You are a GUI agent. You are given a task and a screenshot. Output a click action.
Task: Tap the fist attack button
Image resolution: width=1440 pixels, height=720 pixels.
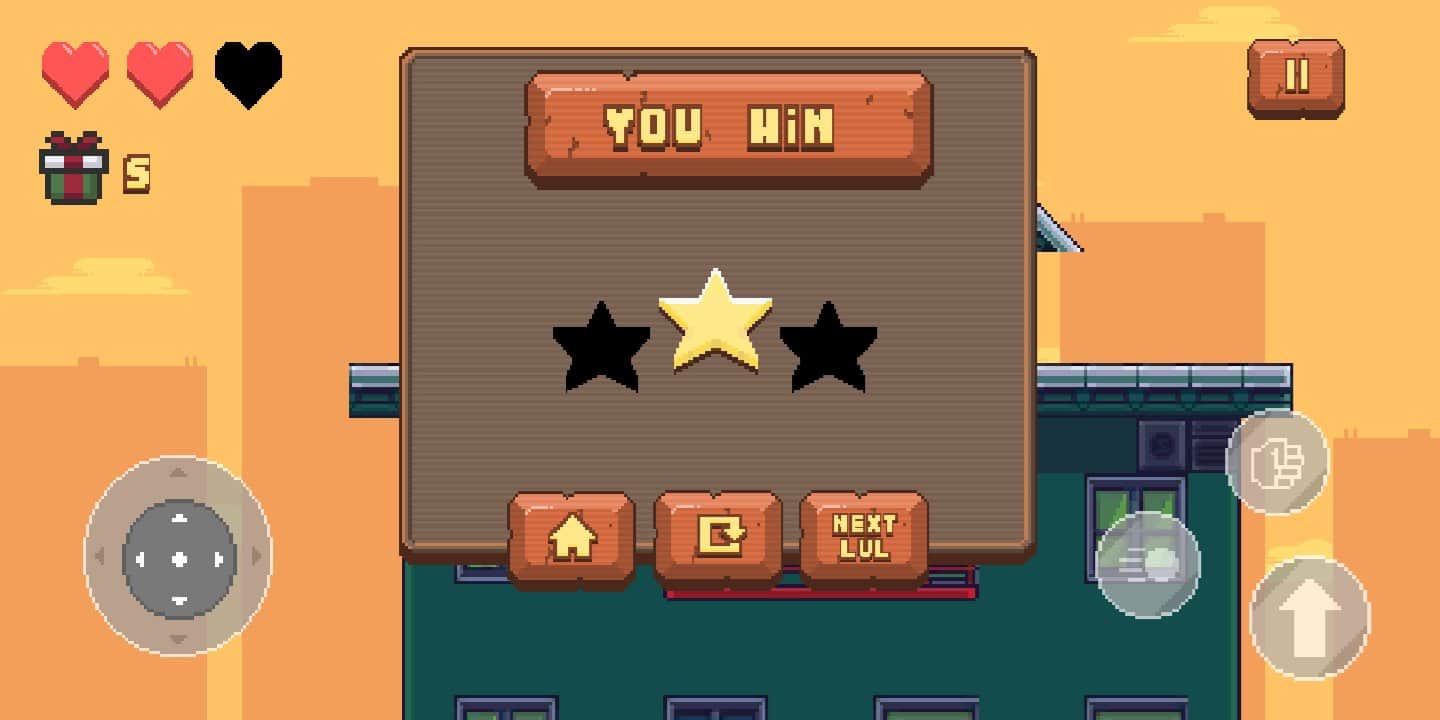pyautogui.click(x=1277, y=462)
